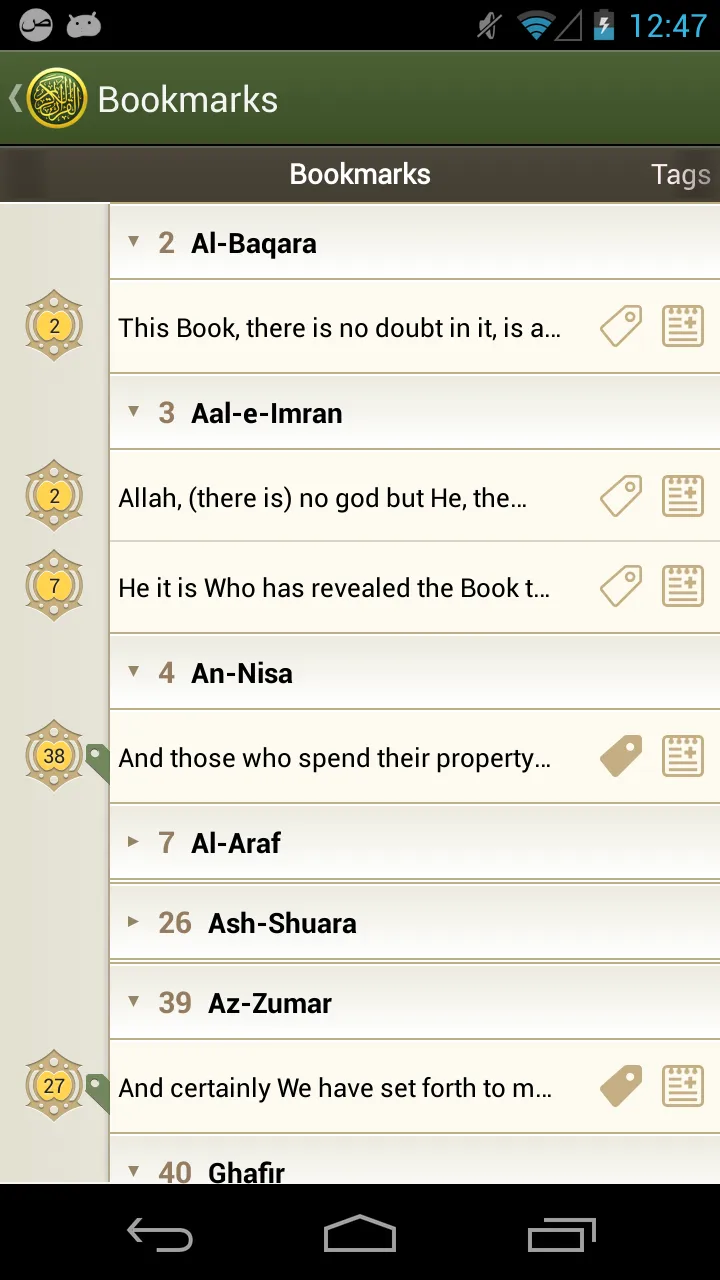Open the Quran app logo icon

55,98
